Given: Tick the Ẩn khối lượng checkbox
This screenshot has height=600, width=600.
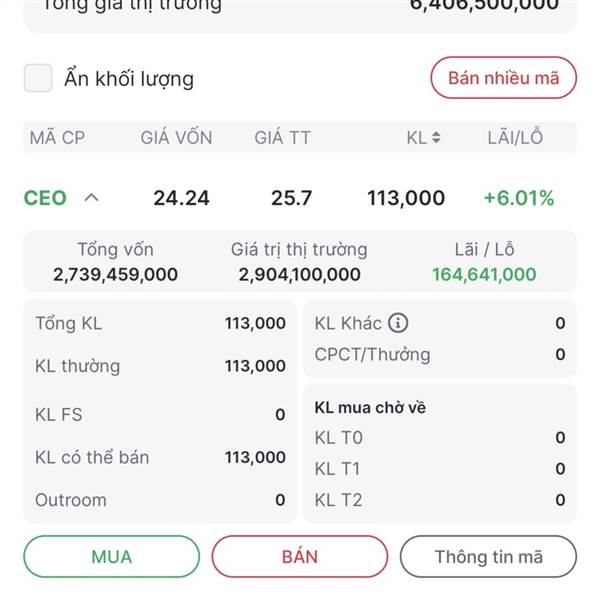Looking at the screenshot, I should (38, 78).
